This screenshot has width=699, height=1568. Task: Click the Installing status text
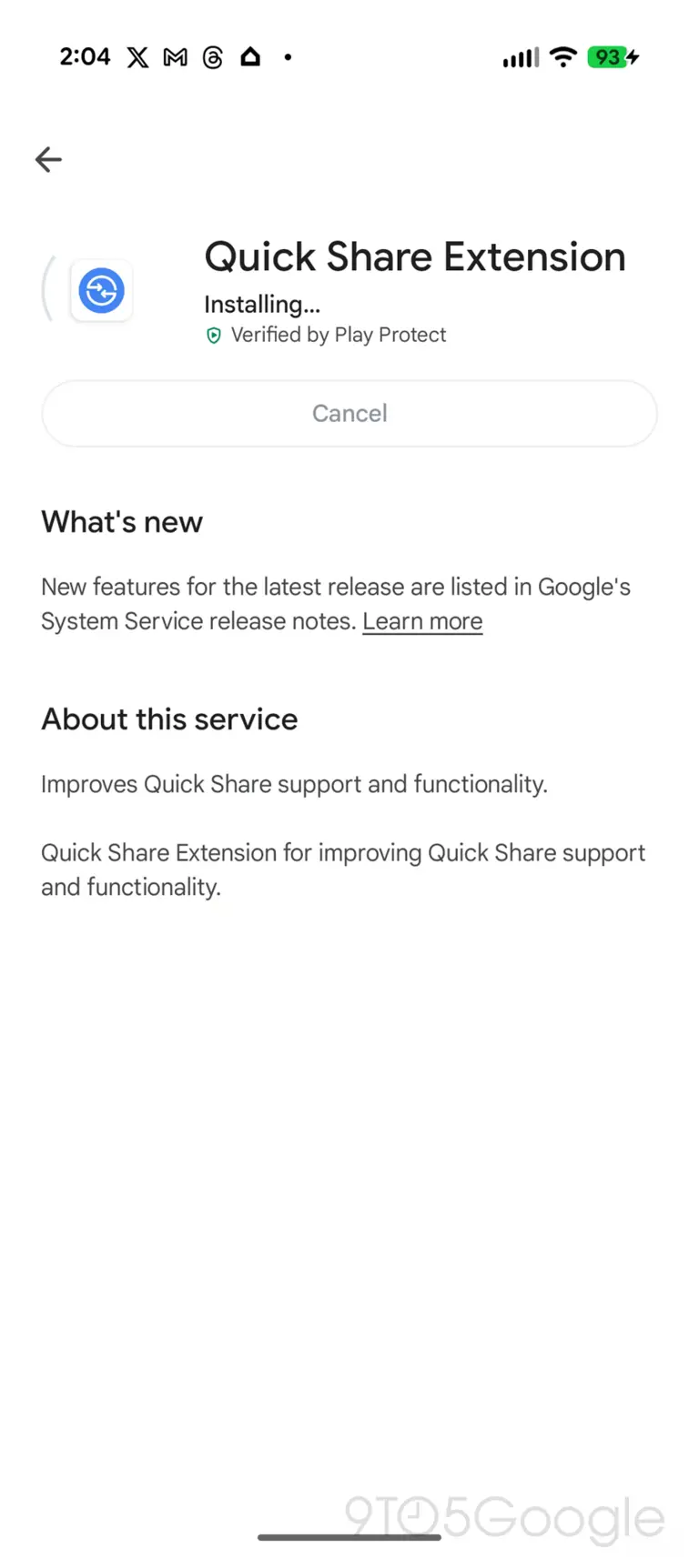261,304
